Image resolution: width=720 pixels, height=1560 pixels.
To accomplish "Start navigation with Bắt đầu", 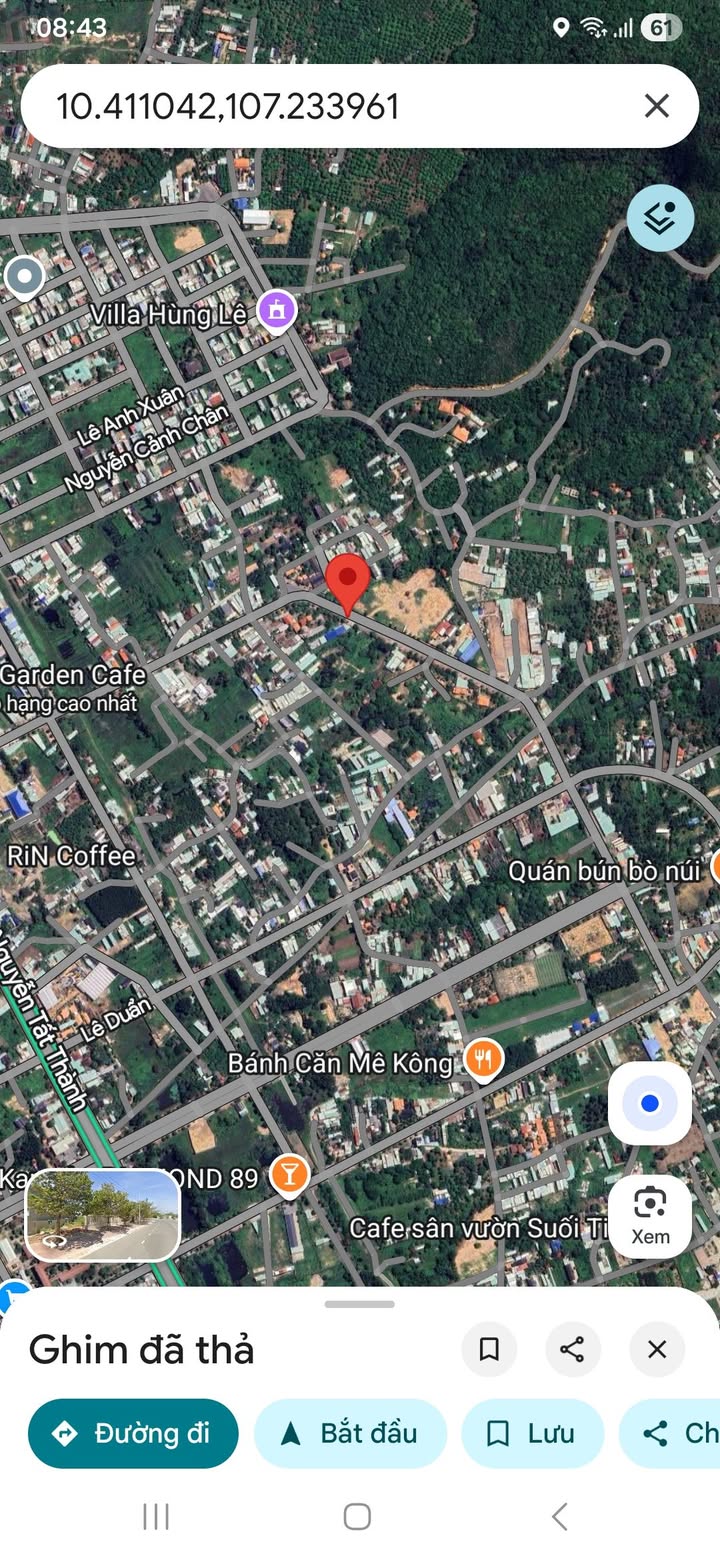I will pyautogui.click(x=350, y=1433).
